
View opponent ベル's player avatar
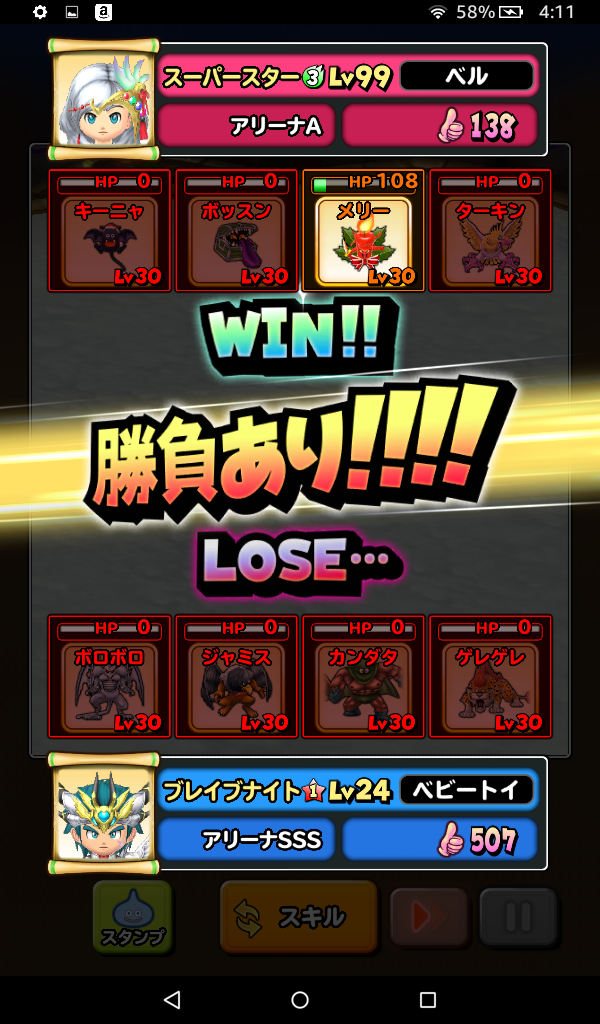[105, 99]
